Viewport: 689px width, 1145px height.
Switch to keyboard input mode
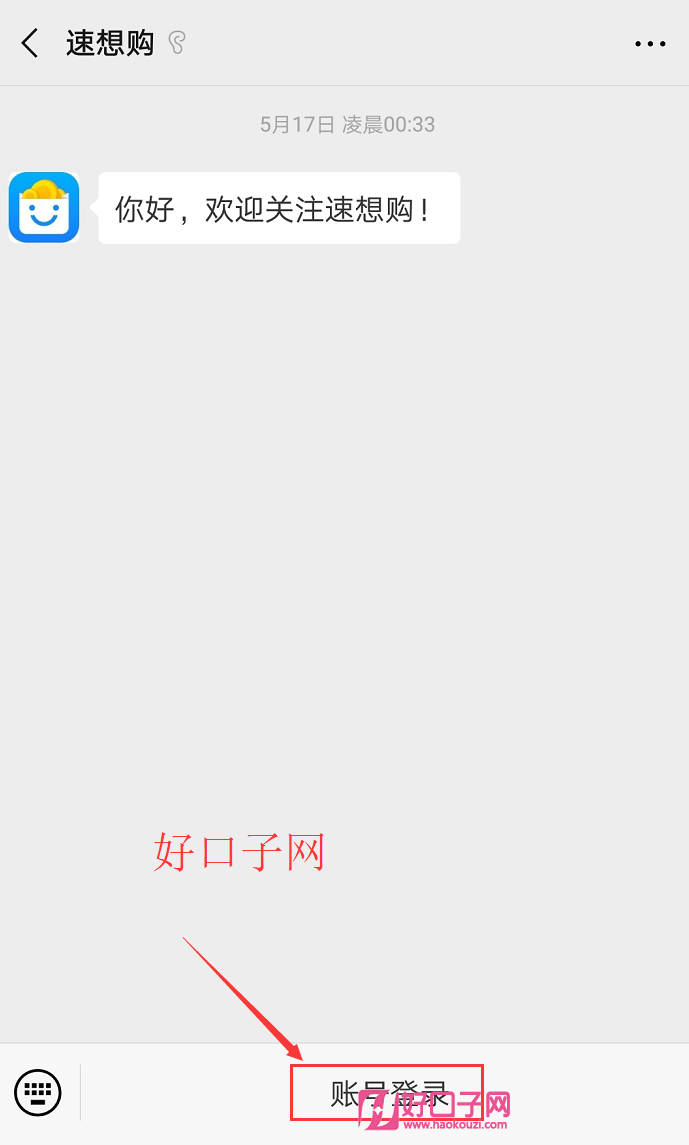tap(38, 1092)
